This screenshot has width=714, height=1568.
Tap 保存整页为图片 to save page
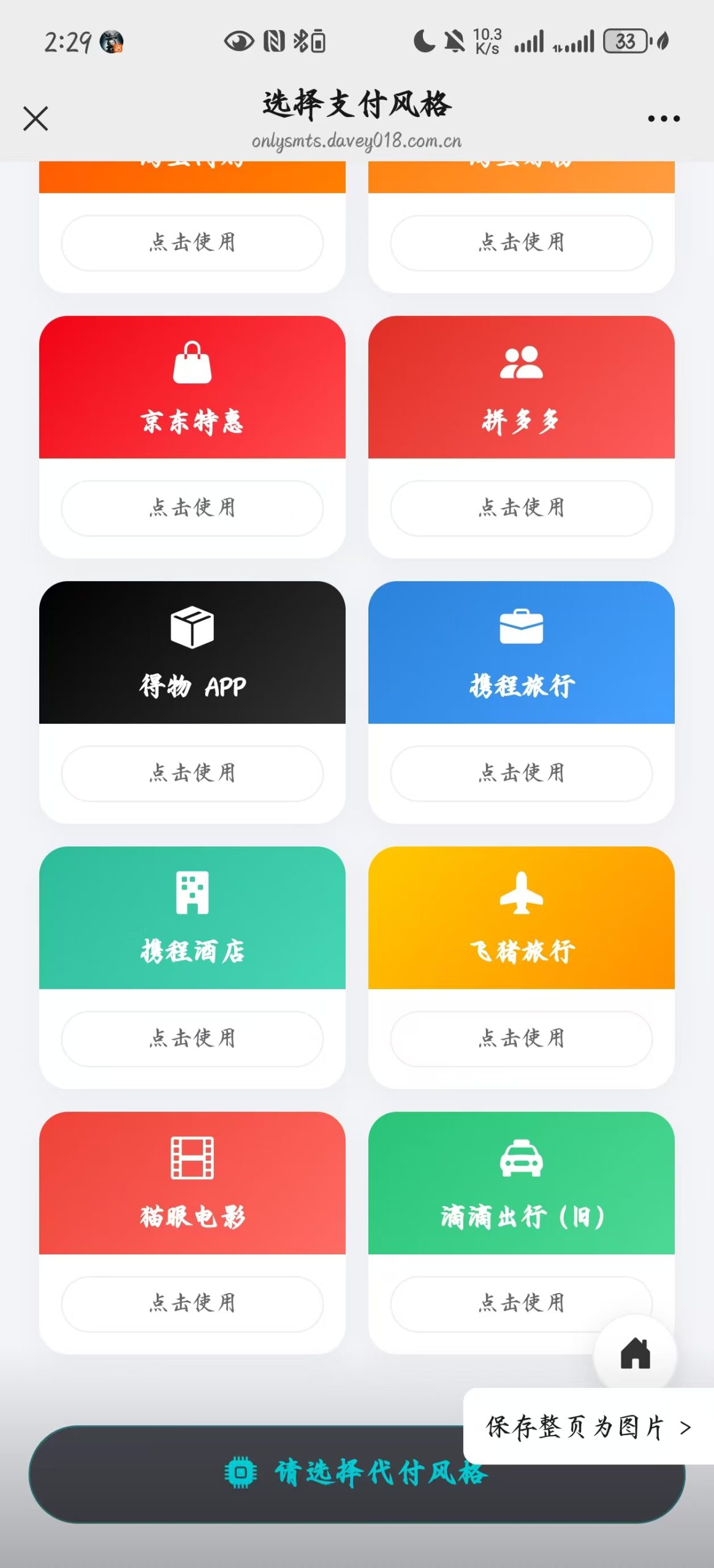click(588, 1427)
